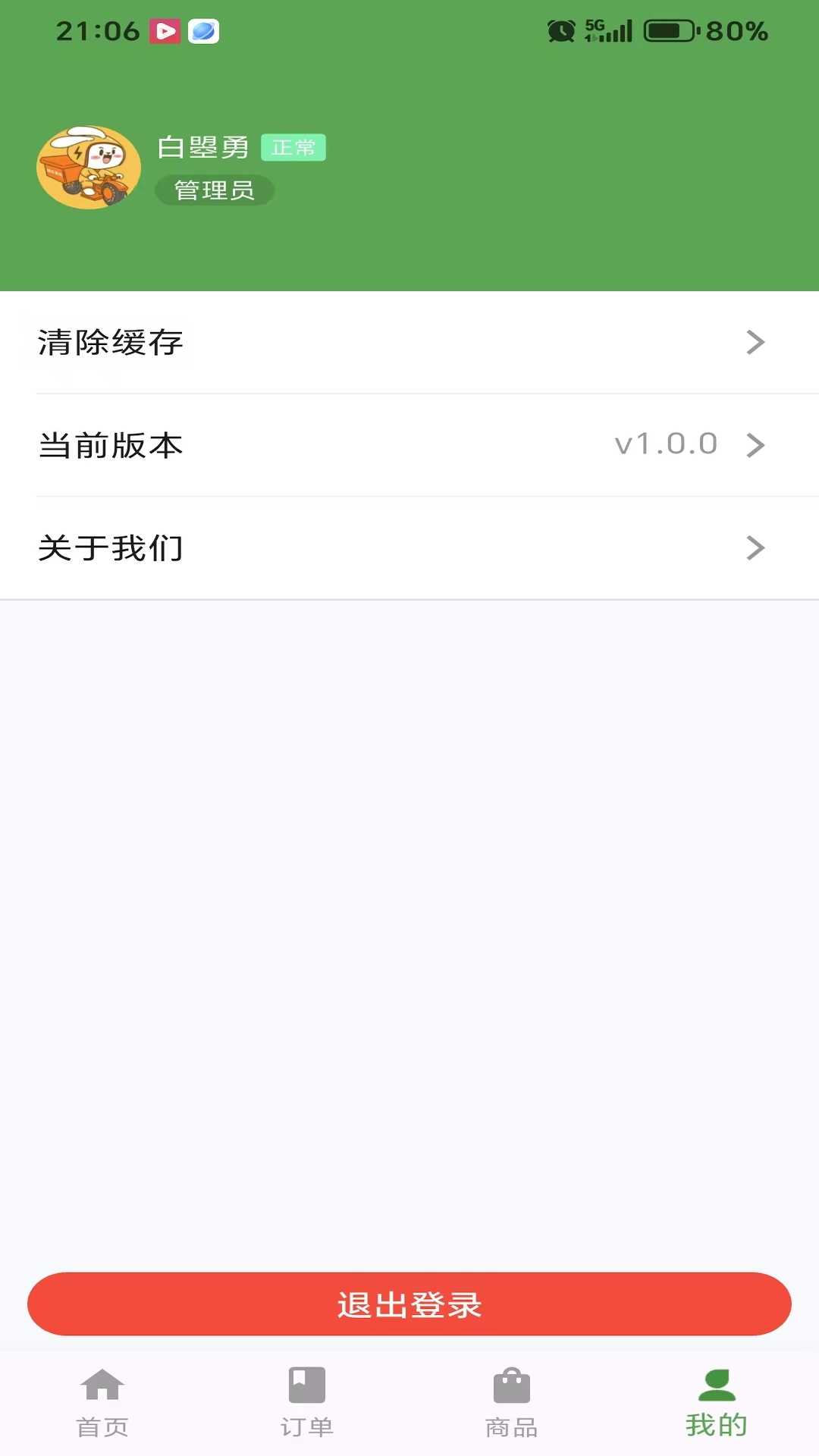
Task: Click the blue browser icon in status bar
Action: tap(205, 30)
